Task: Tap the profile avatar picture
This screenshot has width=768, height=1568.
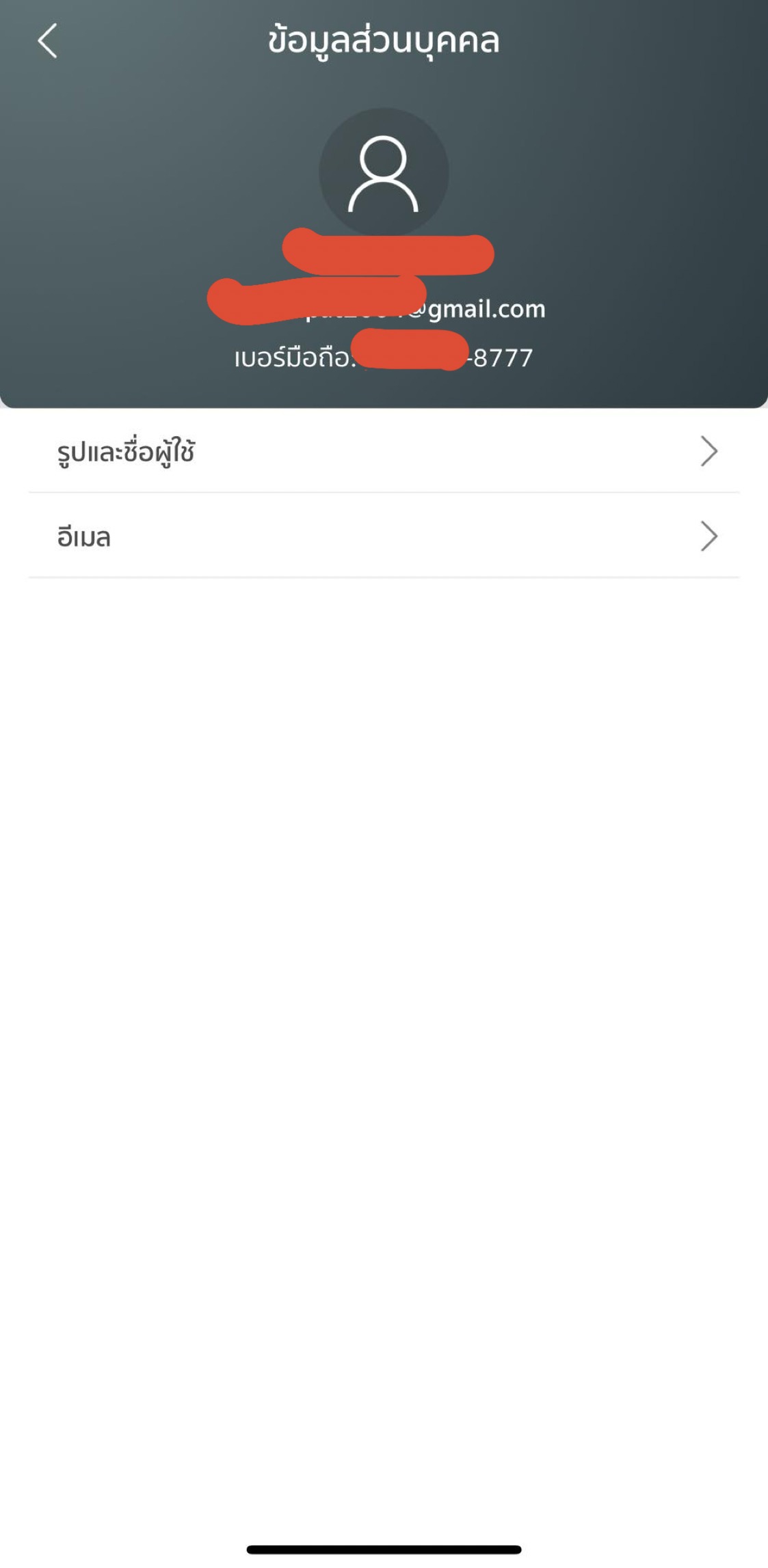Action: (x=384, y=172)
